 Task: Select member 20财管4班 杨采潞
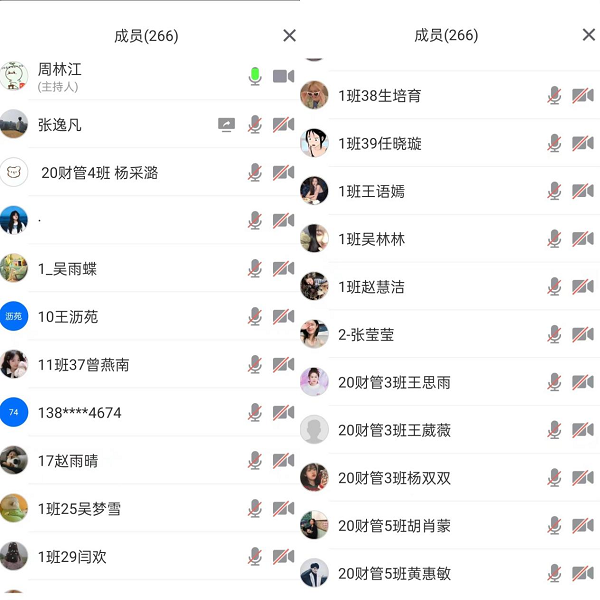(100, 173)
